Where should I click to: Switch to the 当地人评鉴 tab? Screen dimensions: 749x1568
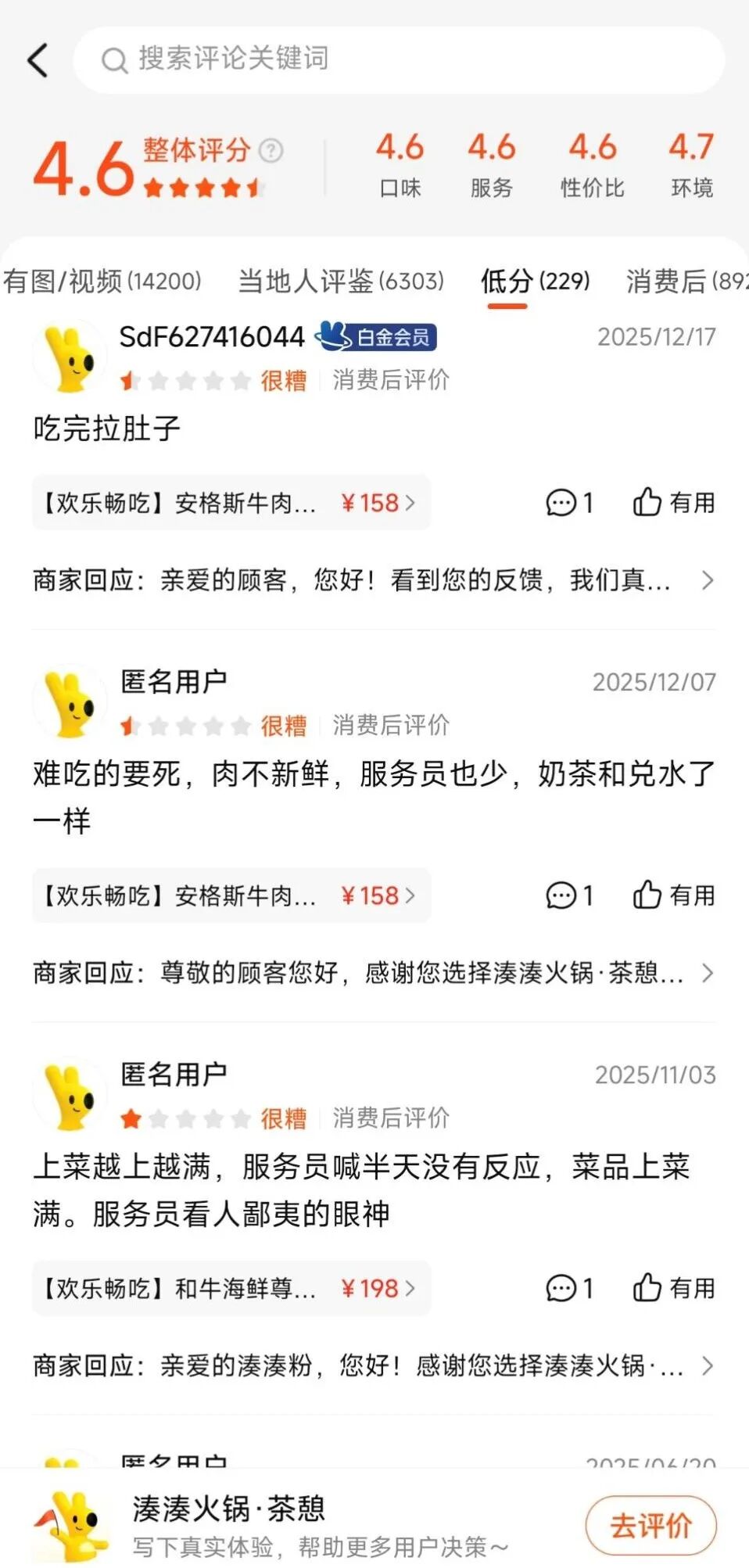coord(341,281)
